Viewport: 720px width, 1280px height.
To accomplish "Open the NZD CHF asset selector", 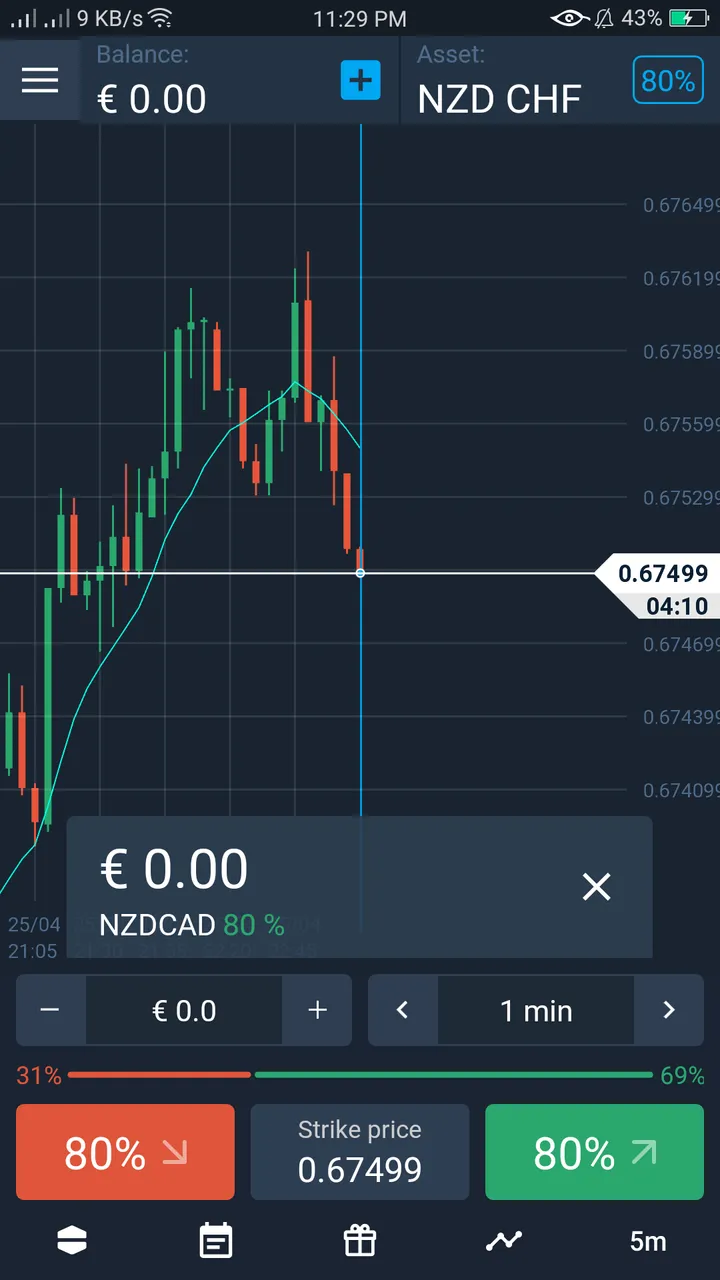I will pos(560,81).
